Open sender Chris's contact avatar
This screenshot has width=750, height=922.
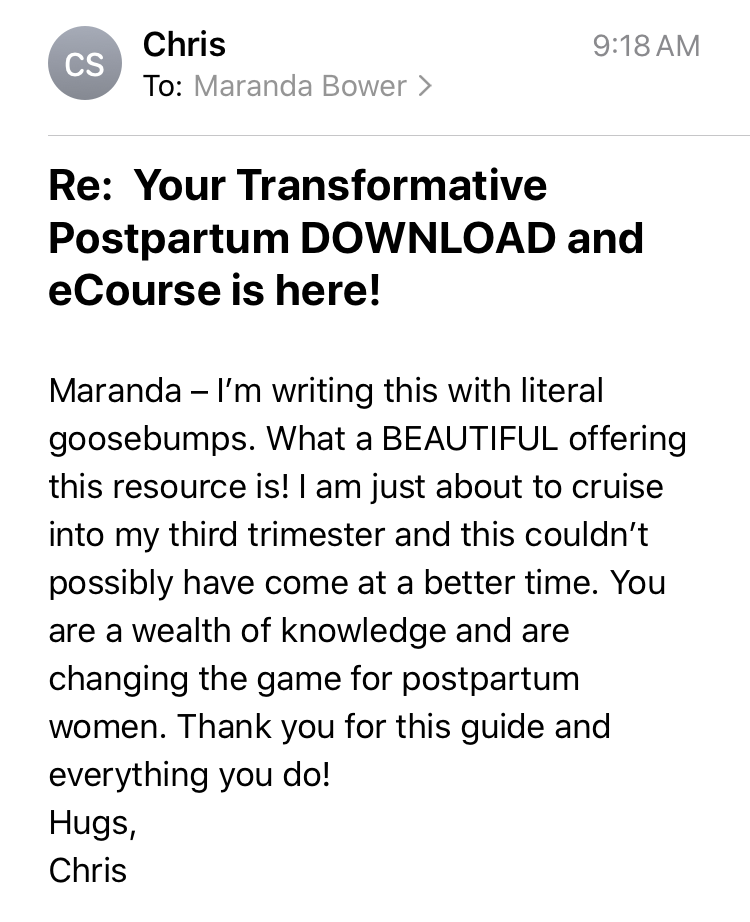(x=84, y=65)
